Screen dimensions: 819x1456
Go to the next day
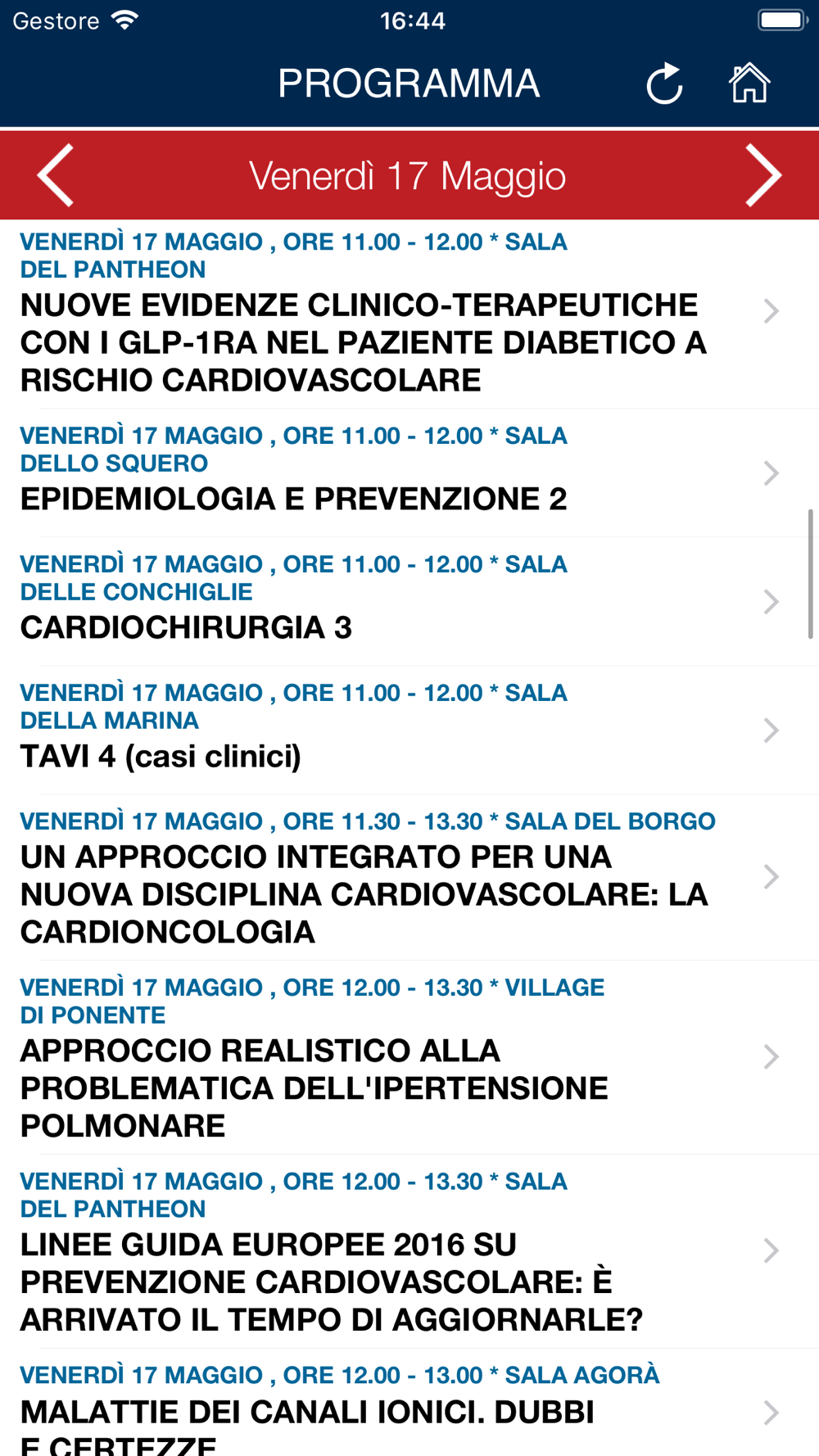click(763, 175)
